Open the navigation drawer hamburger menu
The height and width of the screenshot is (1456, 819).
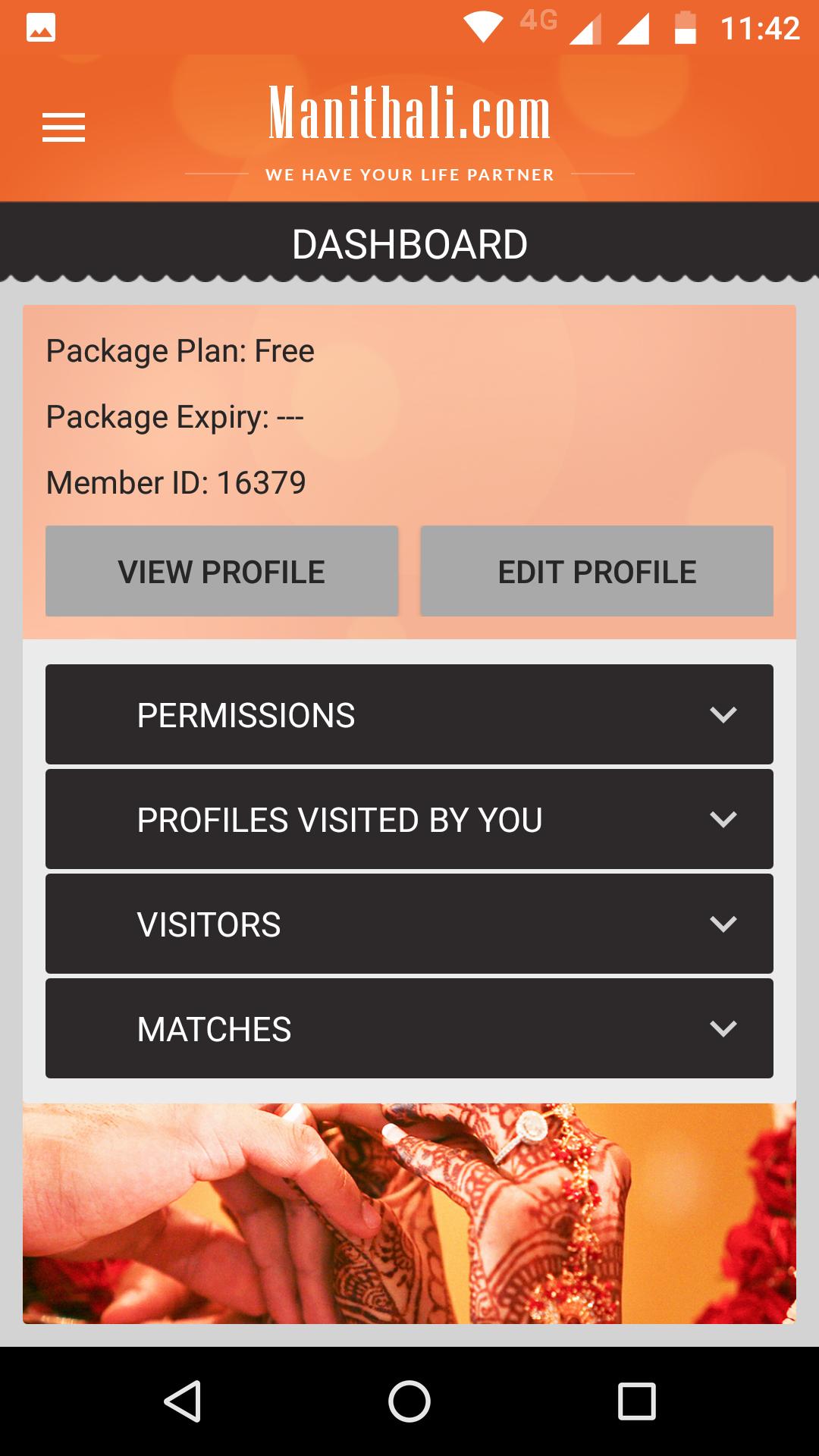tap(63, 127)
